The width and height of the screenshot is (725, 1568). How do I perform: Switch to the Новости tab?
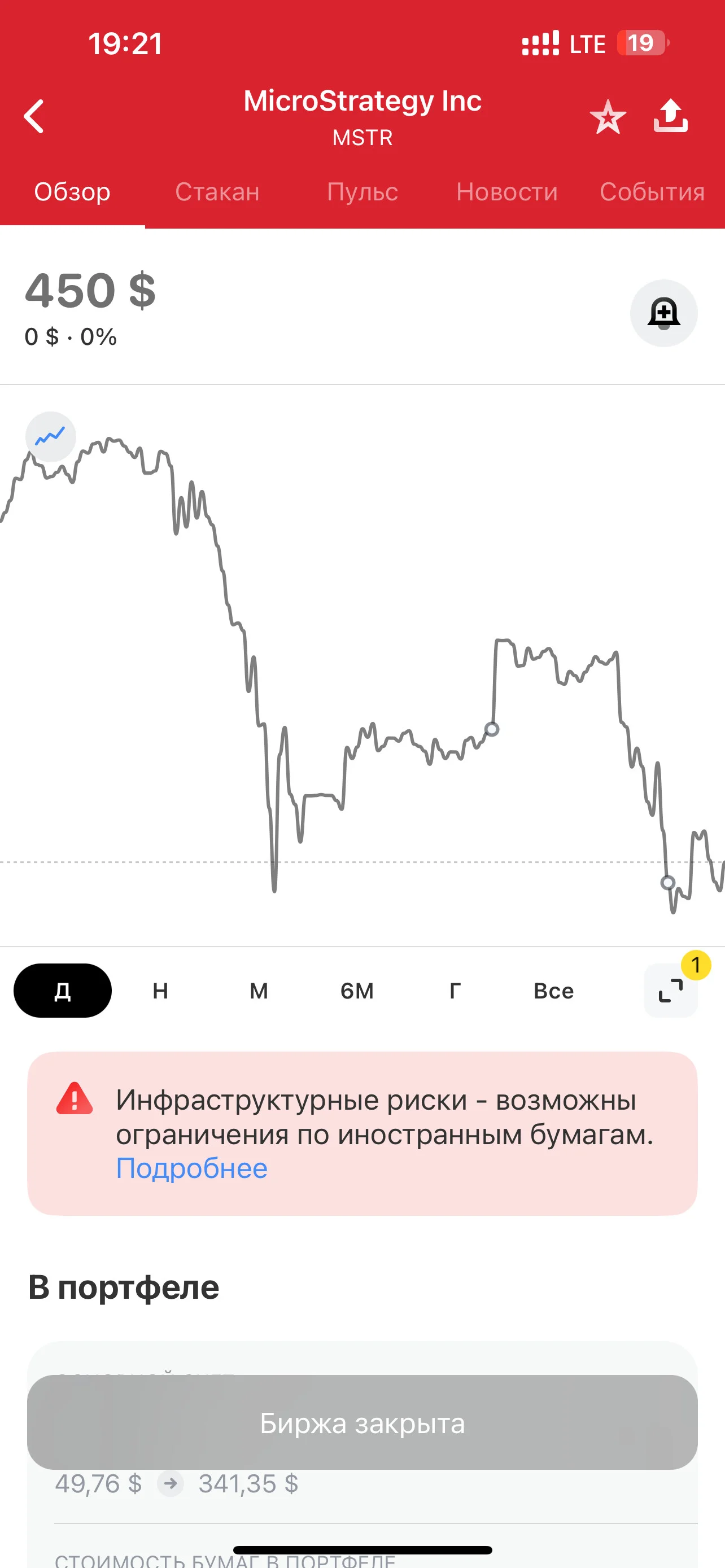coord(507,192)
